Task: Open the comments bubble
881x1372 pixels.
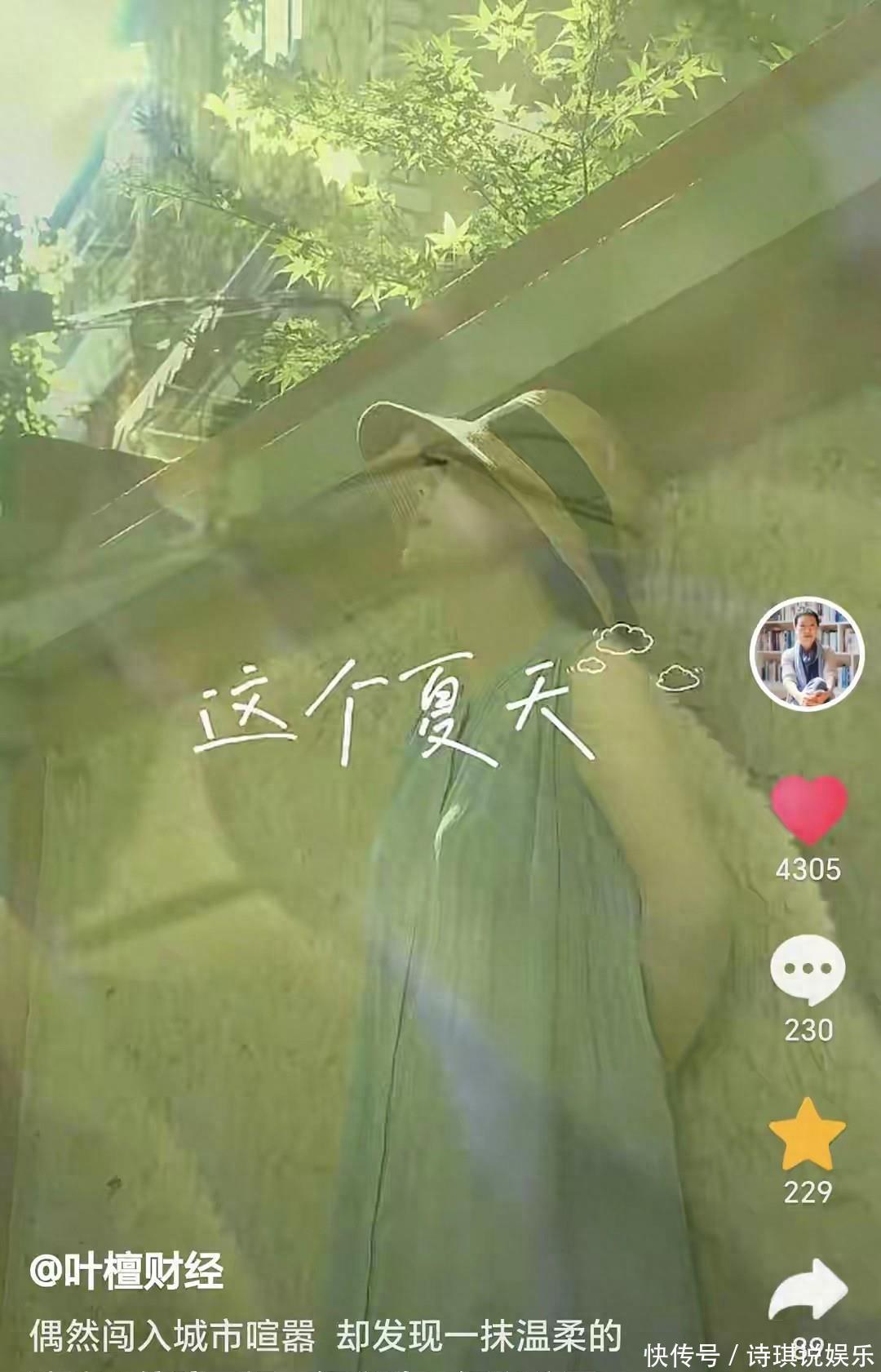Action: [x=808, y=970]
